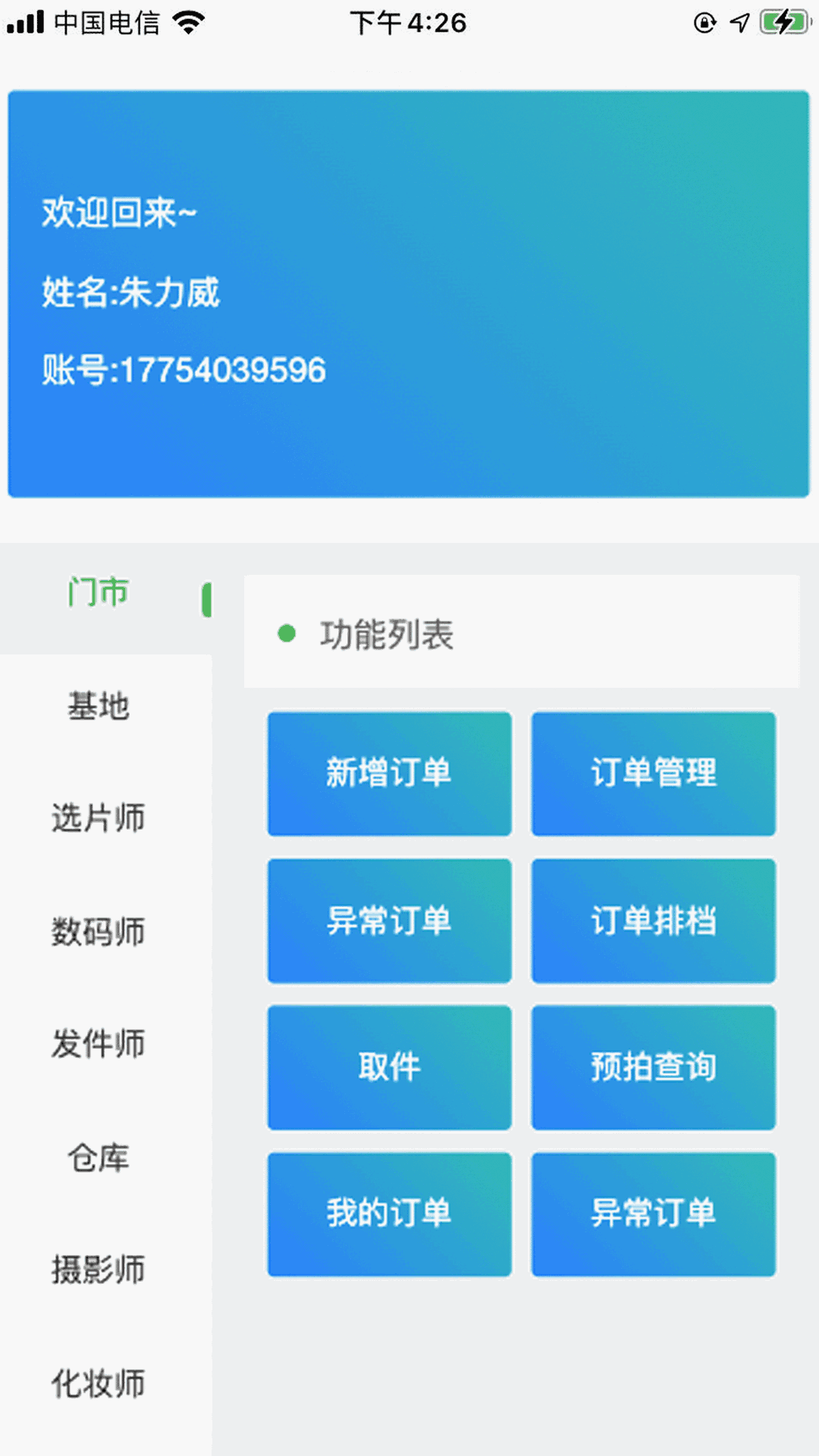Open the 选片师 category
The image size is (819, 1456).
coord(105,819)
